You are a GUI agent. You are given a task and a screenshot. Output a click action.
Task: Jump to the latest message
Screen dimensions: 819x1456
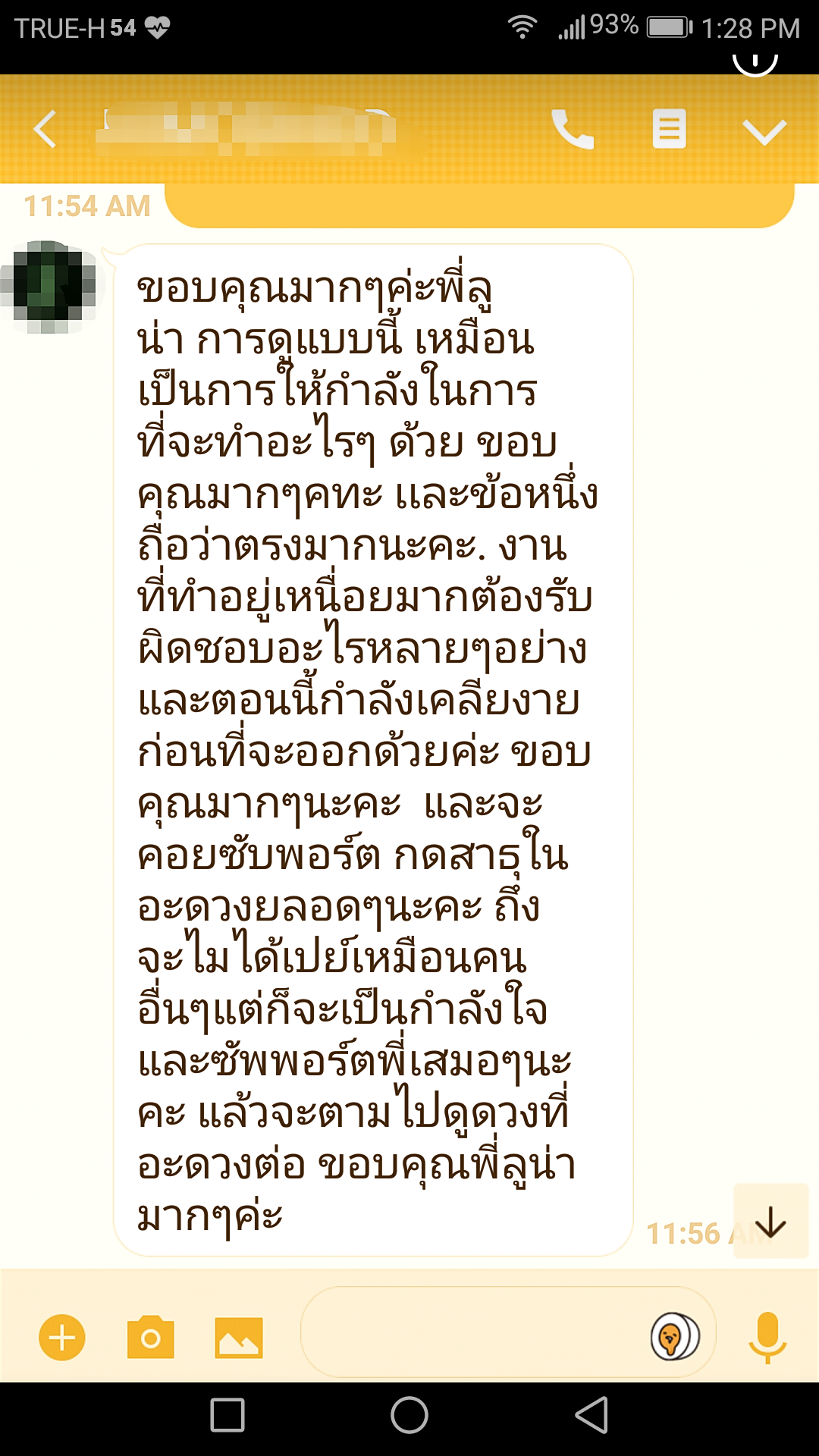pyautogui.click(x=771, y=1221)
